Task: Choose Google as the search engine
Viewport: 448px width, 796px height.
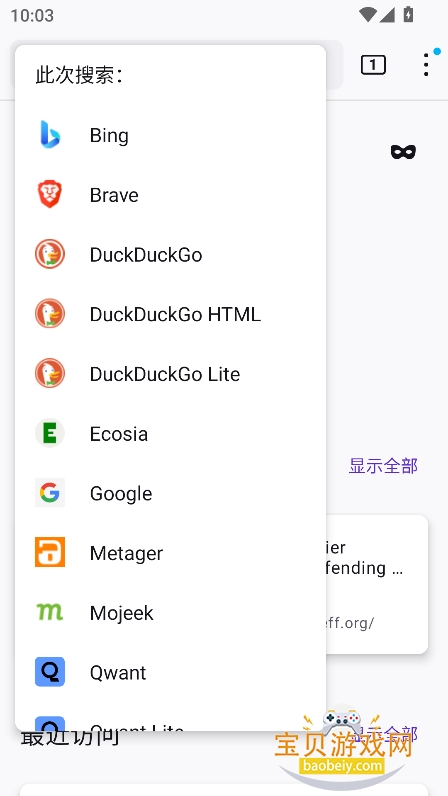Action: (x=170, y=493)
